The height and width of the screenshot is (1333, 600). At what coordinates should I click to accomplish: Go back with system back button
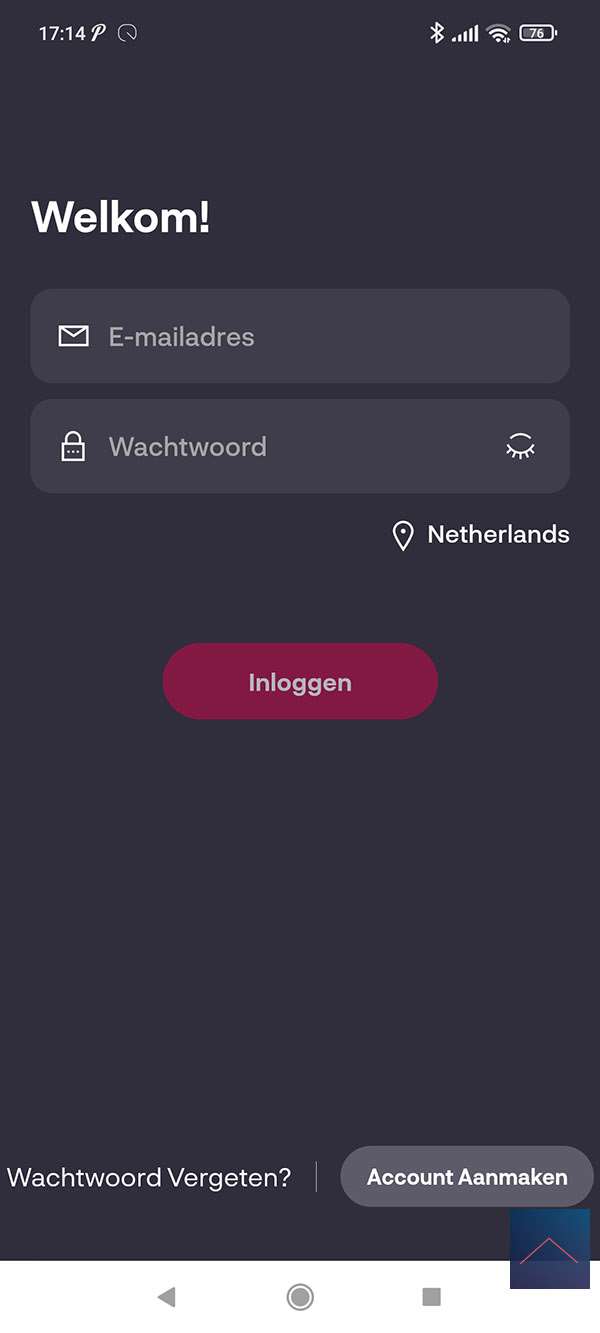pos(167,1297)
